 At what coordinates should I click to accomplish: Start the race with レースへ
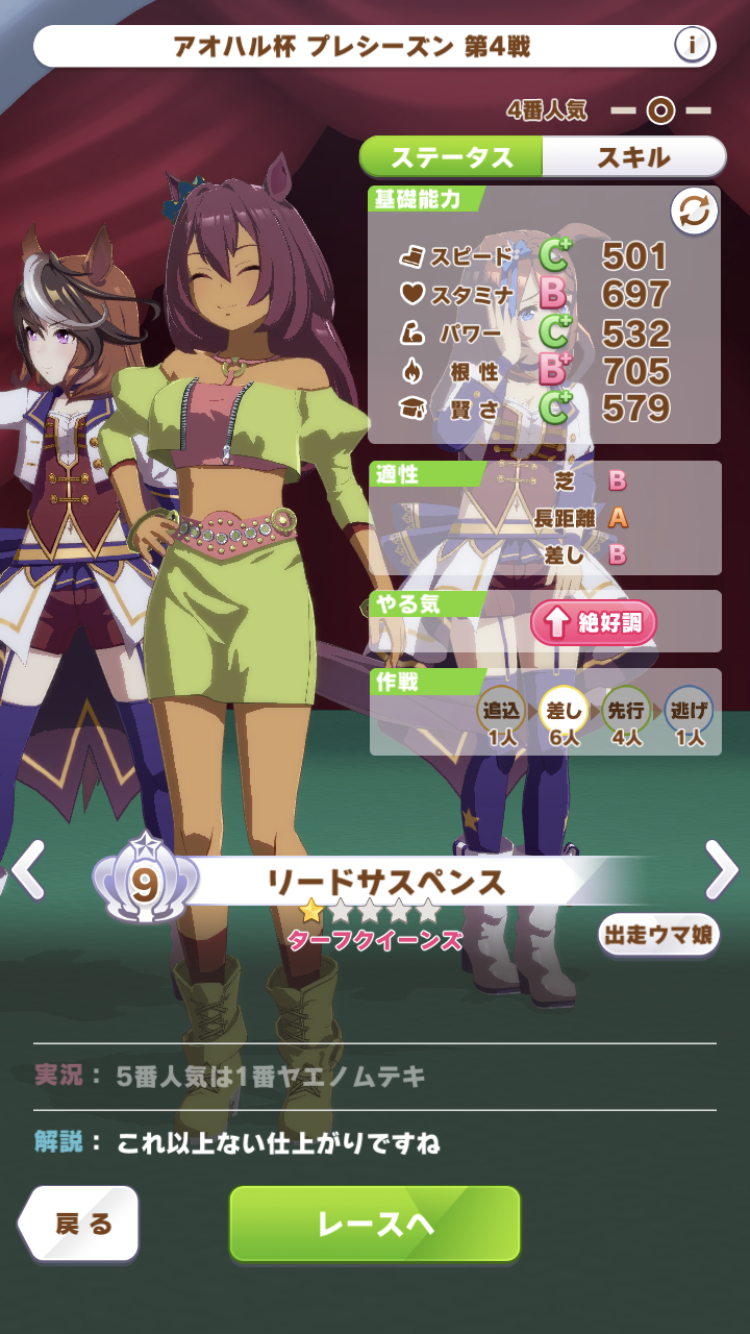(x=375, y=1224)
